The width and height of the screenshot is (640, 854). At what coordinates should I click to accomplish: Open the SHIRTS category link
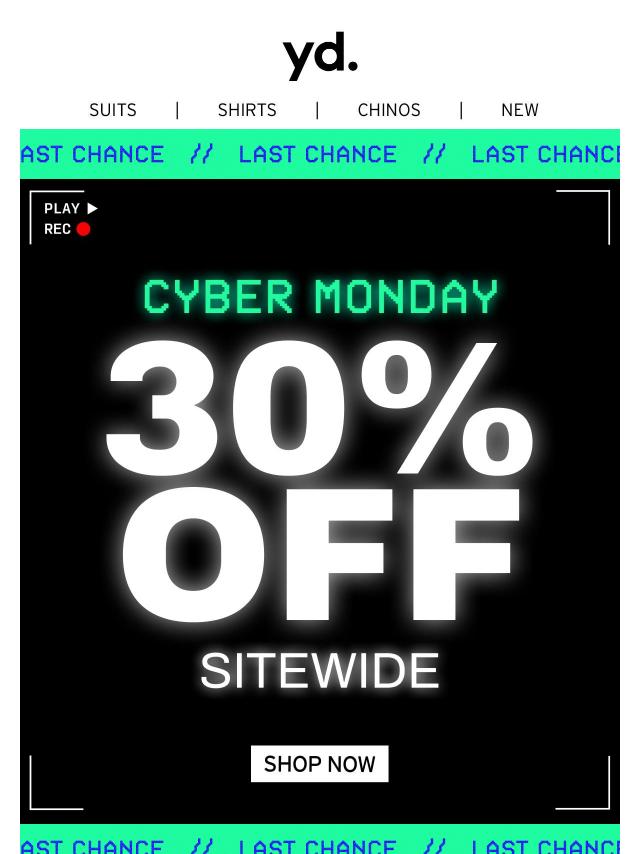pos(247,110)
